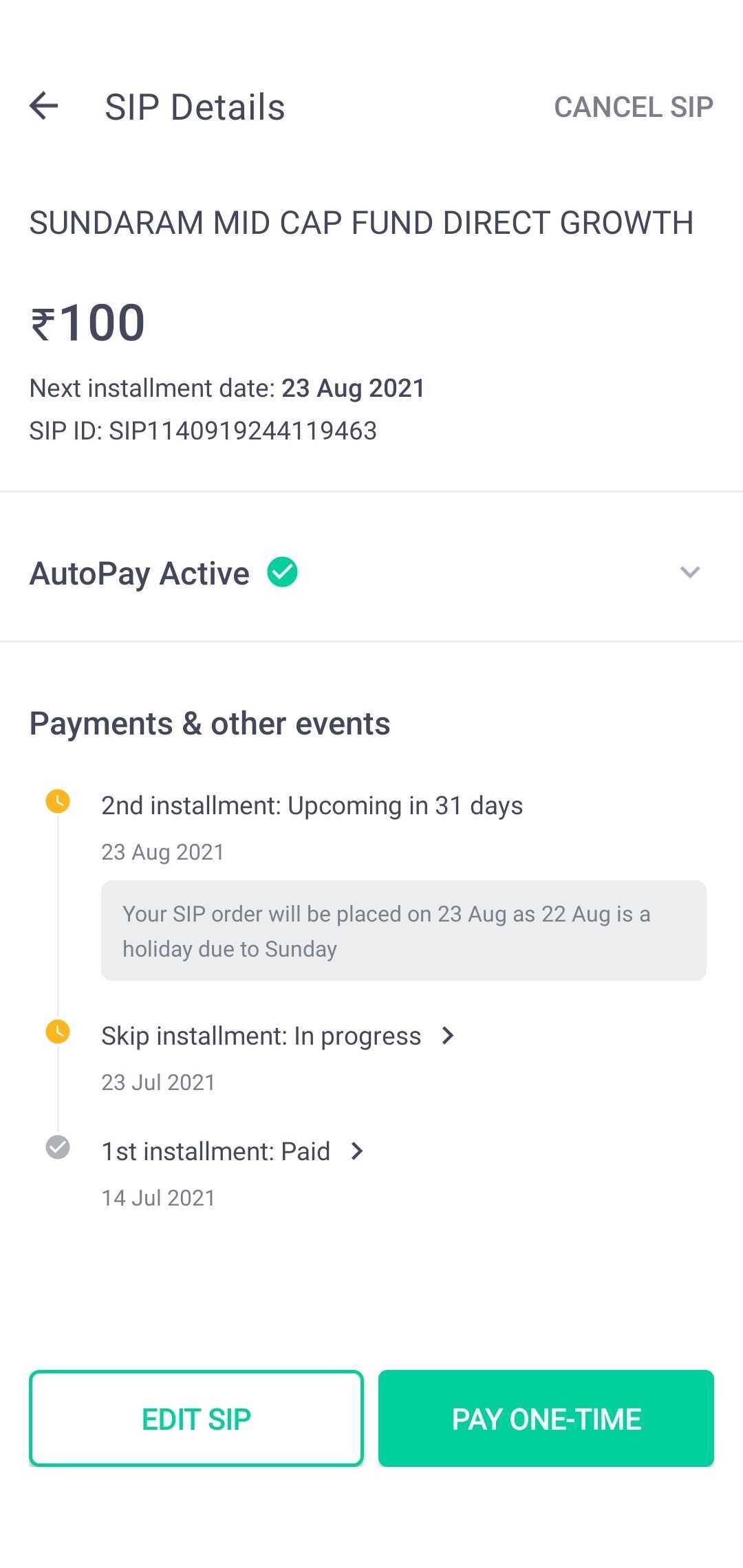Image resolution: width=743 pixels, height=1568 pixels.
Task: Click the clock icon beside 2nd installment
Action: pos(58,802)
